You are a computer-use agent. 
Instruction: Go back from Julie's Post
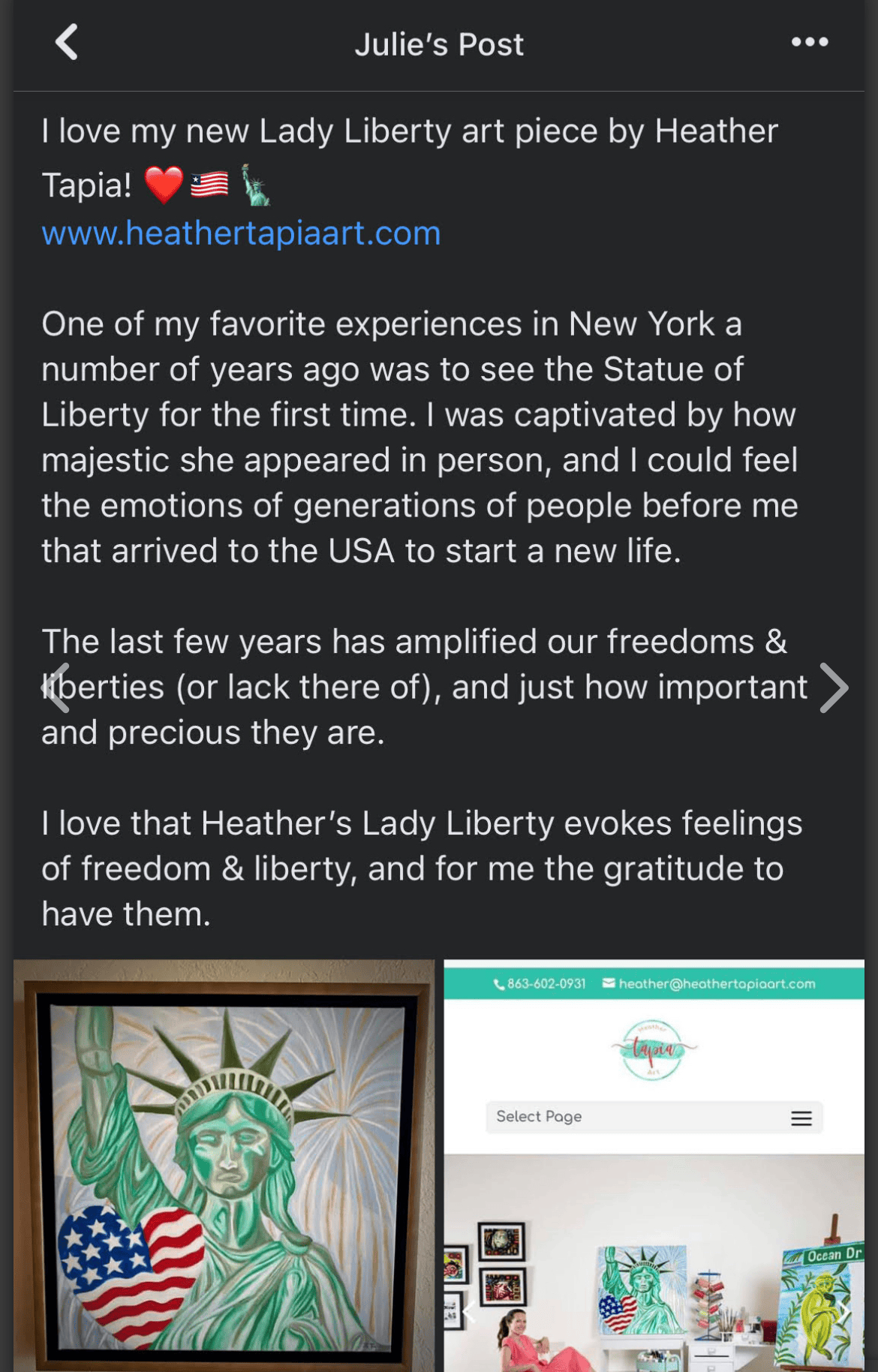67,42
